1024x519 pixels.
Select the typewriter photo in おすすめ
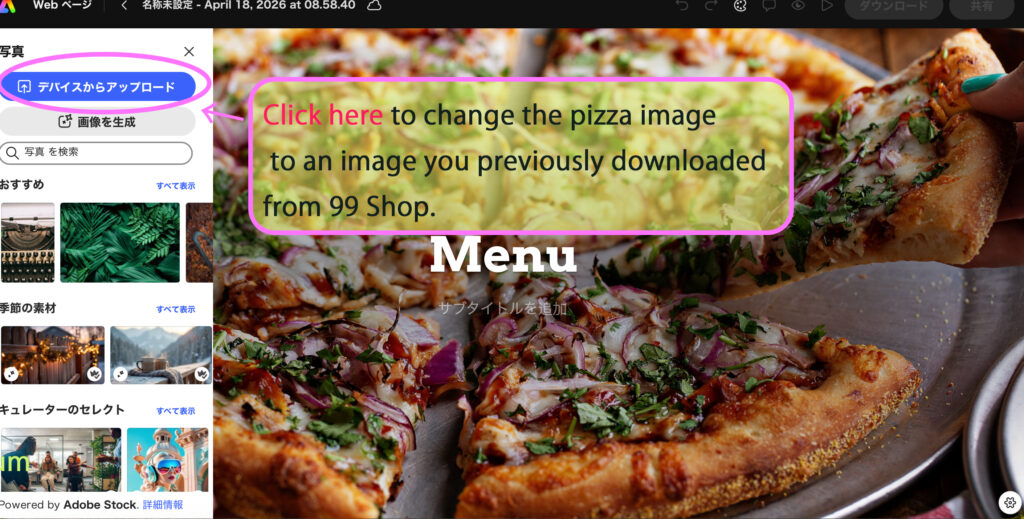pos(27,242)
